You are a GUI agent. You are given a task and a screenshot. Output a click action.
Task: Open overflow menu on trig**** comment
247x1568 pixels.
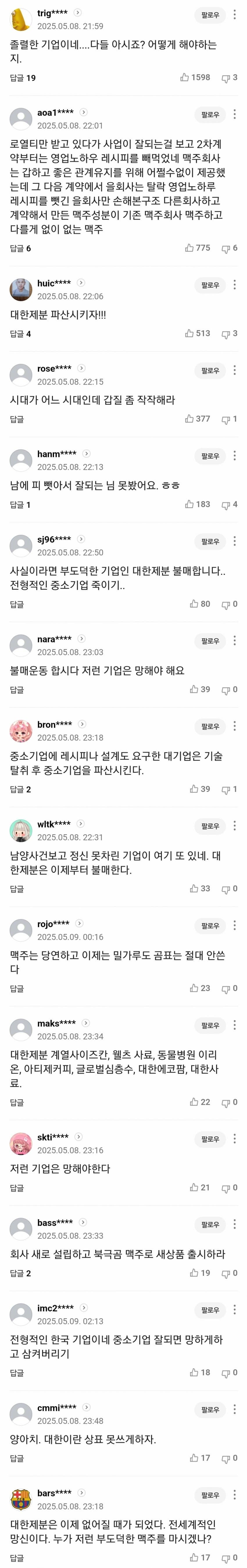[x=235, y=15]
